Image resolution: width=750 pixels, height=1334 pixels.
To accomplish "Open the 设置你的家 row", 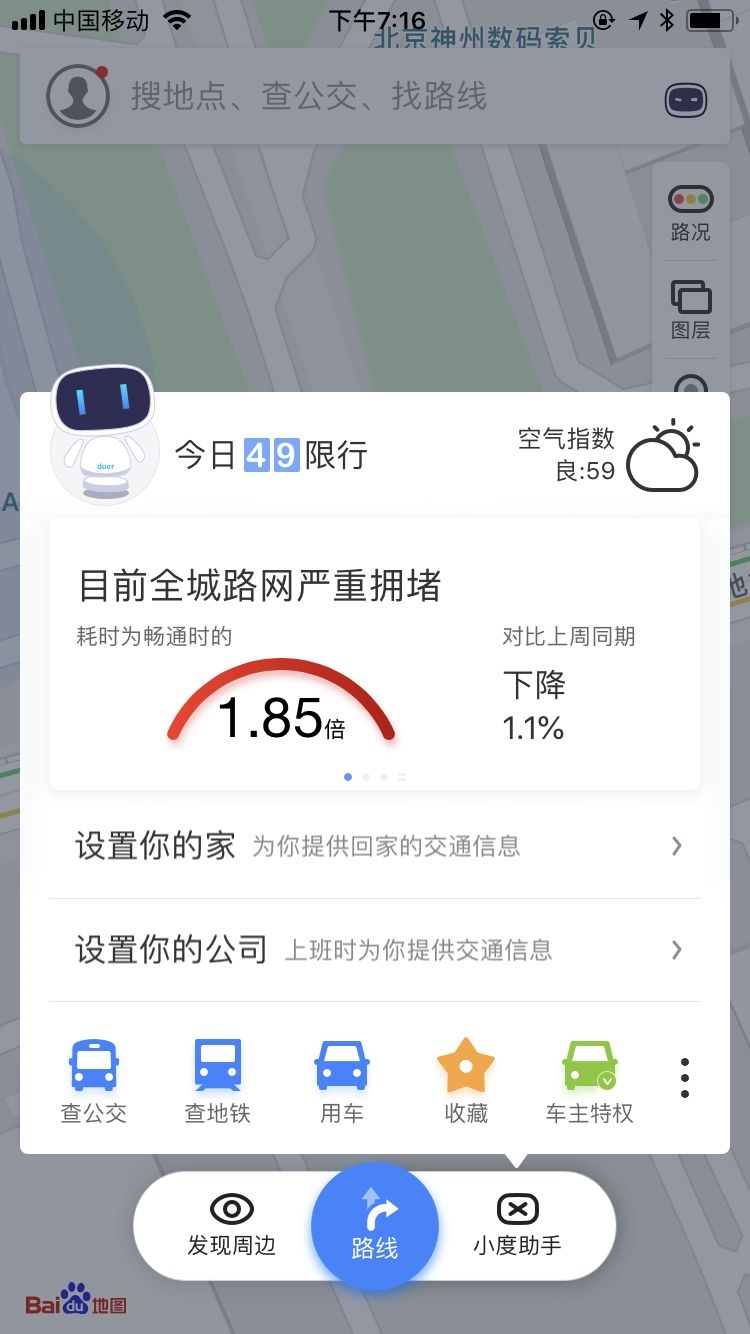I will pos(375,847).
